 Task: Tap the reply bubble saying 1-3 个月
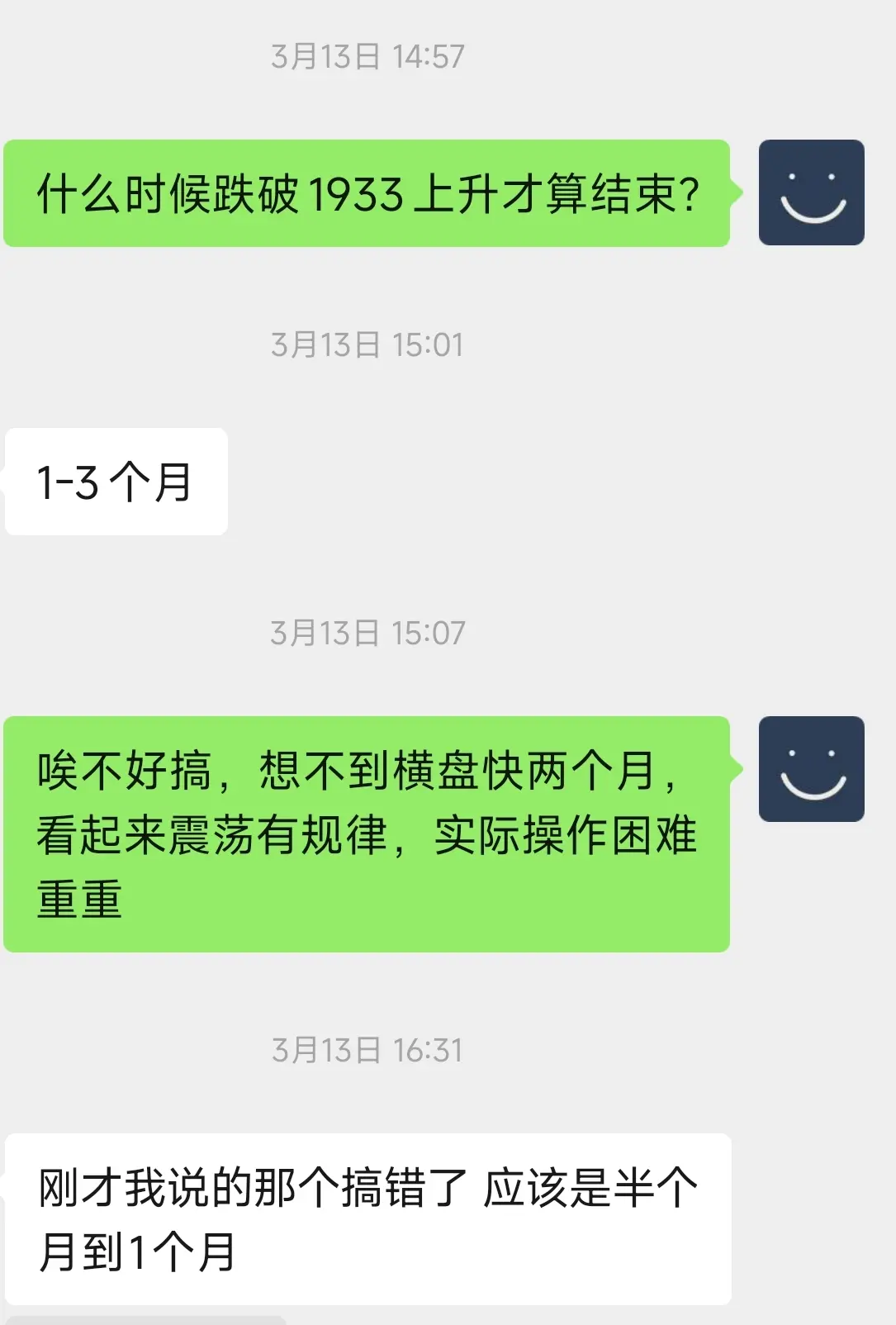[x=116, y=479]
